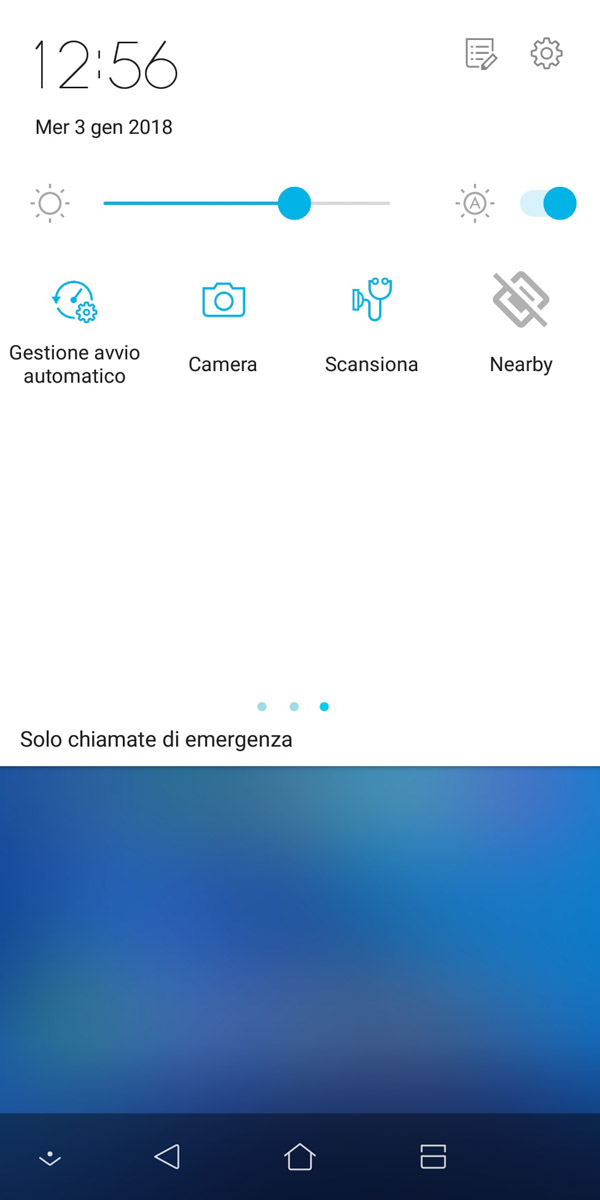Tap the Scansiona tile
Screen dimensions: 600x1200
tap(371, 300)
